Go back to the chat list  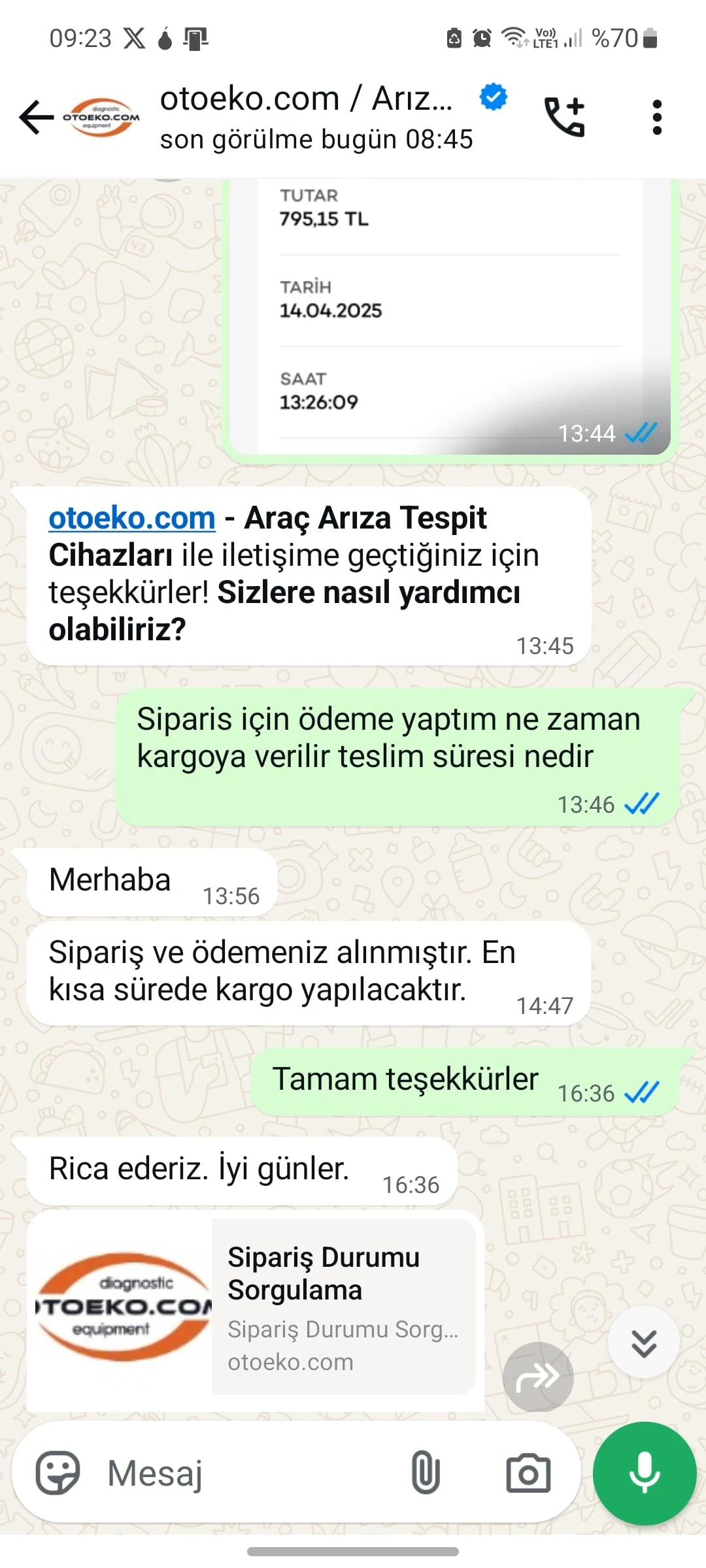(36, 118)
